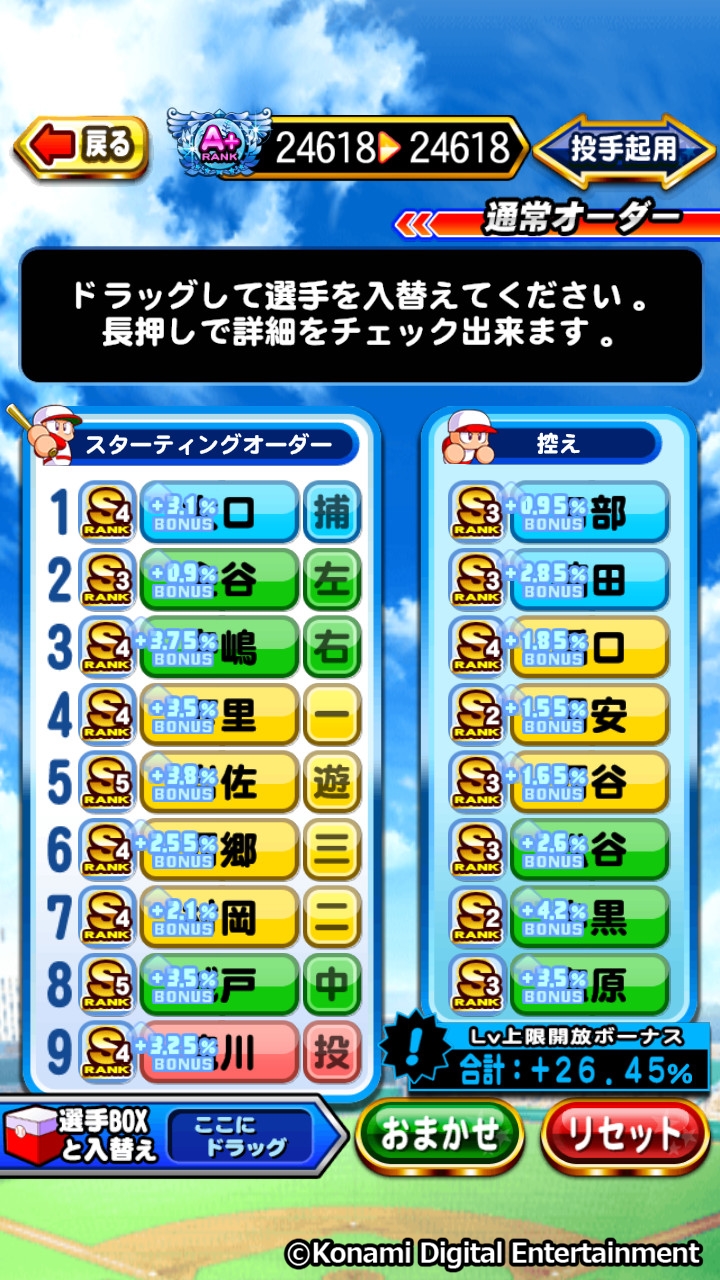Viewport: 720px width, 1280px height.
Task: Select the second baseman in slot 7
Action: (218, 918)
